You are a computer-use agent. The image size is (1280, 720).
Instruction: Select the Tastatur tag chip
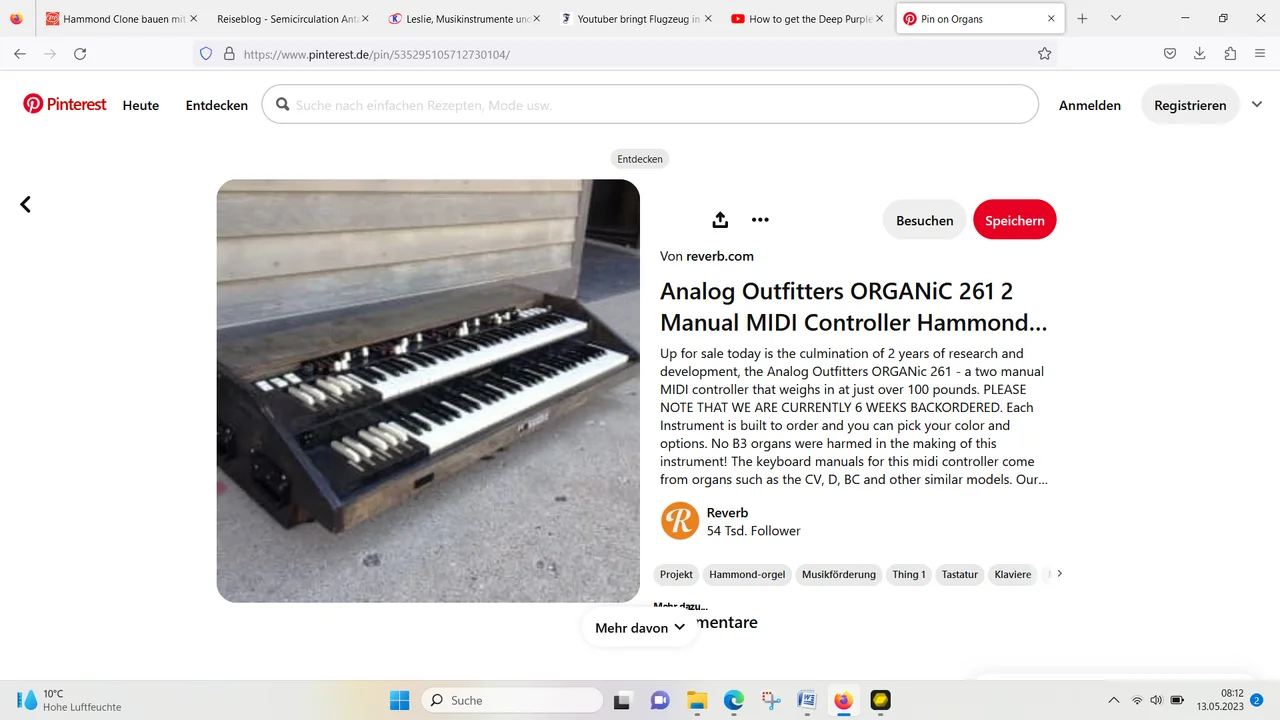959,574
